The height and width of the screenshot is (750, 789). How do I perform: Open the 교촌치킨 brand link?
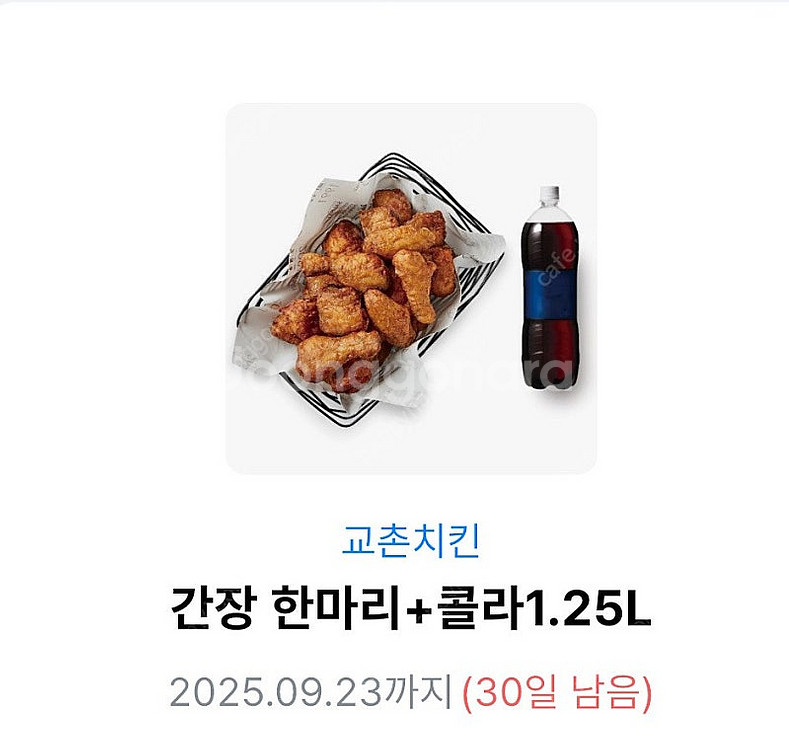(410, 541)
